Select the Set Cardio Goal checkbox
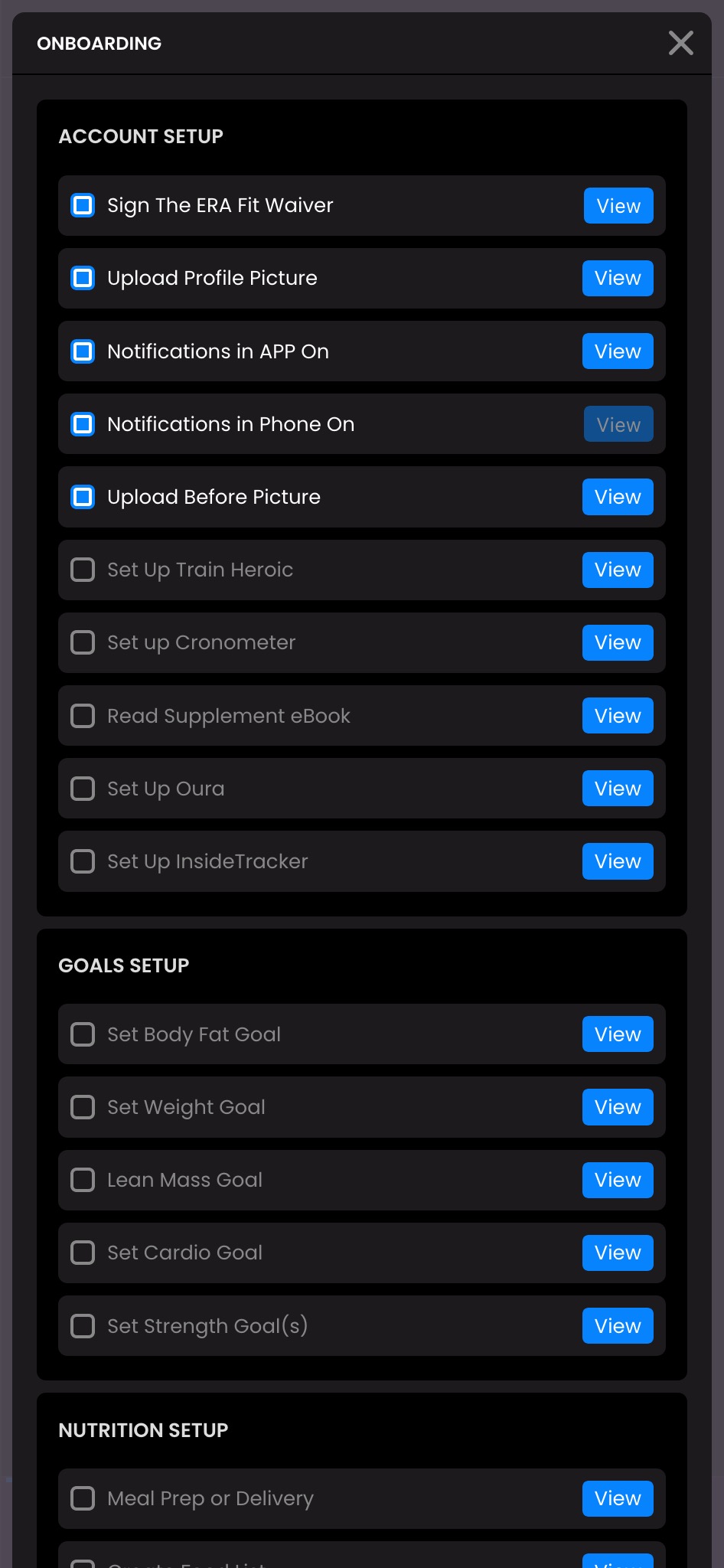This screenshot has width=724, height=1568. 83,1253
